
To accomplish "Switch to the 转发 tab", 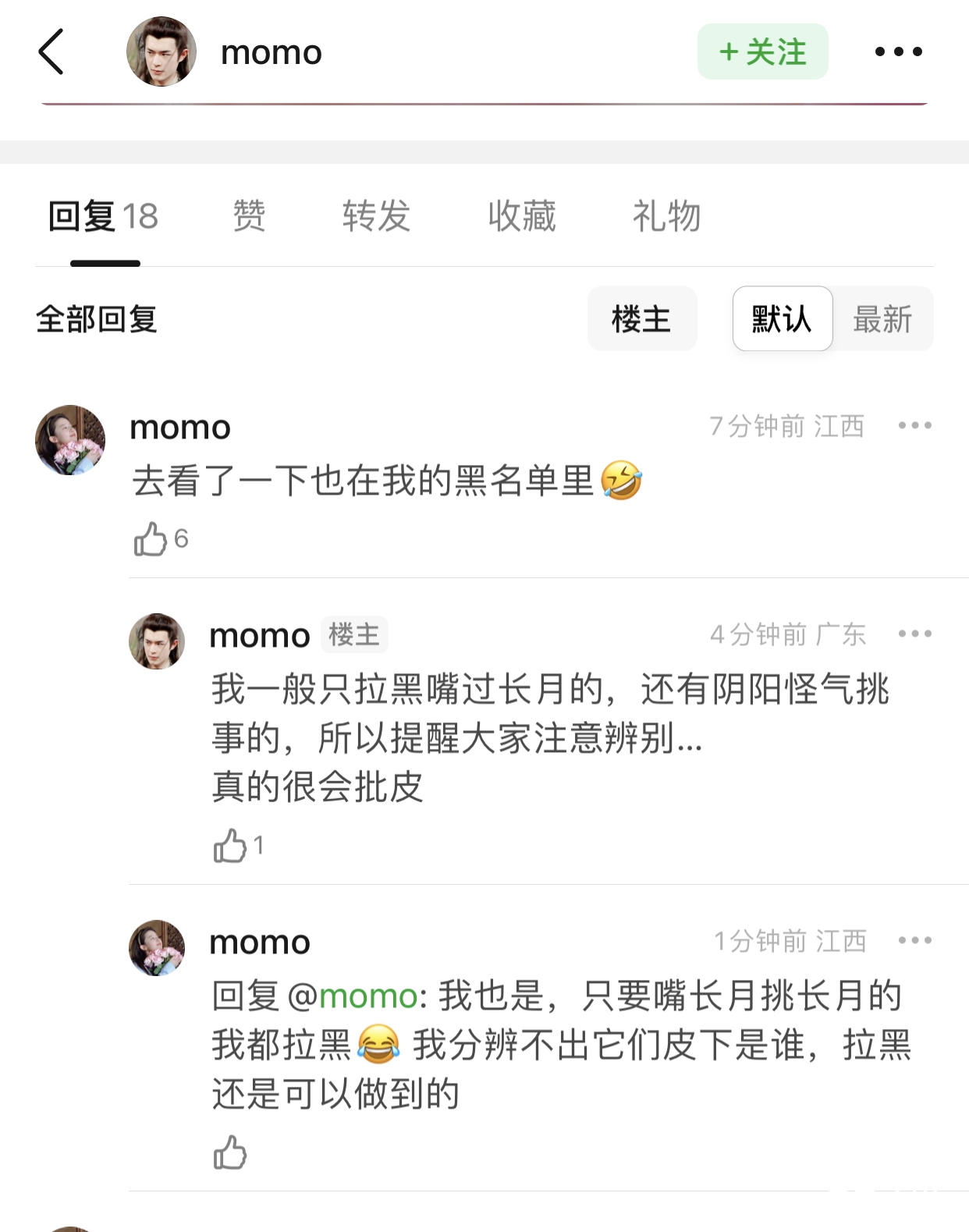I will point(376,216).
